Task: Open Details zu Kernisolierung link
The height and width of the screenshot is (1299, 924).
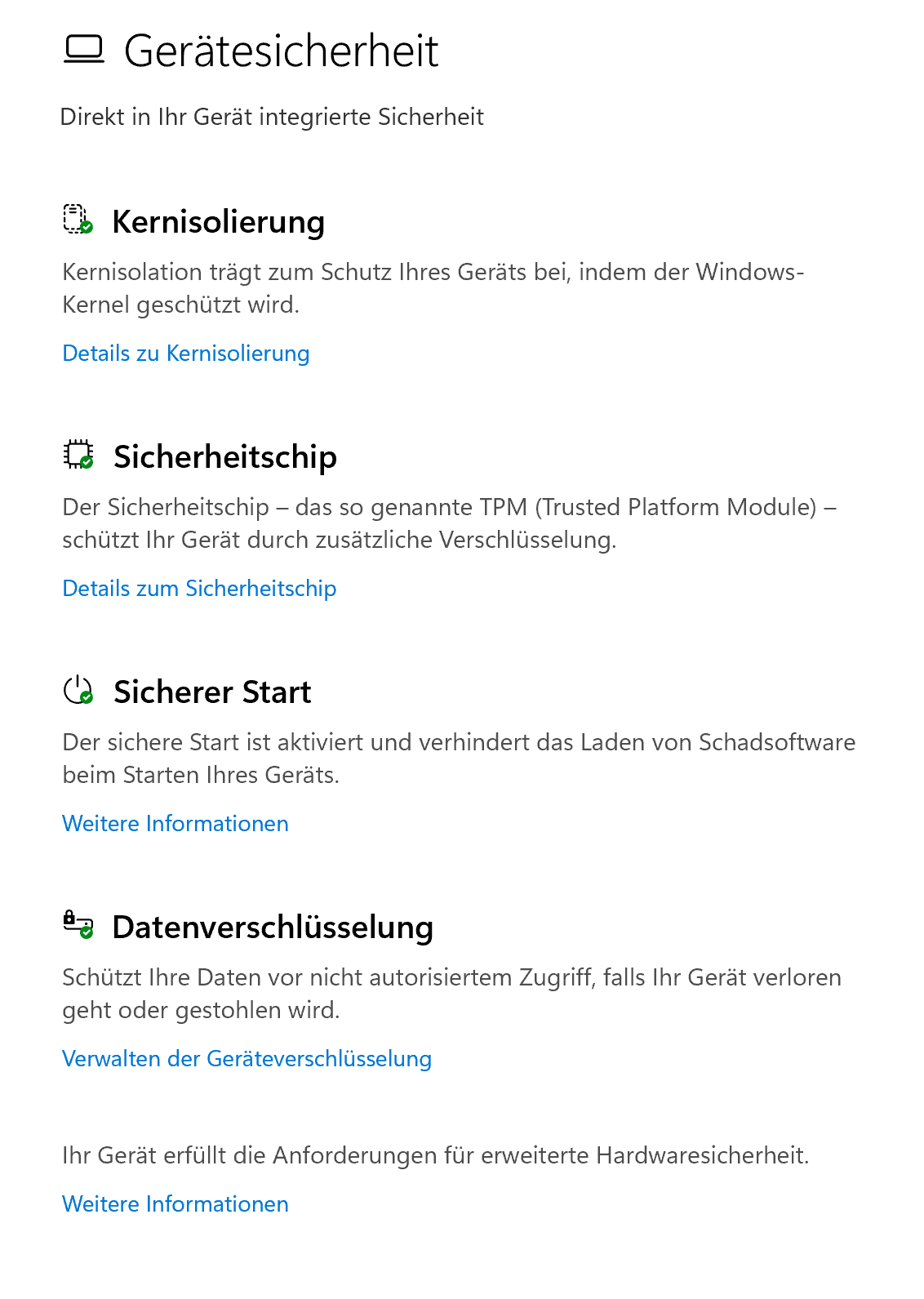Action: pos(185,354)
